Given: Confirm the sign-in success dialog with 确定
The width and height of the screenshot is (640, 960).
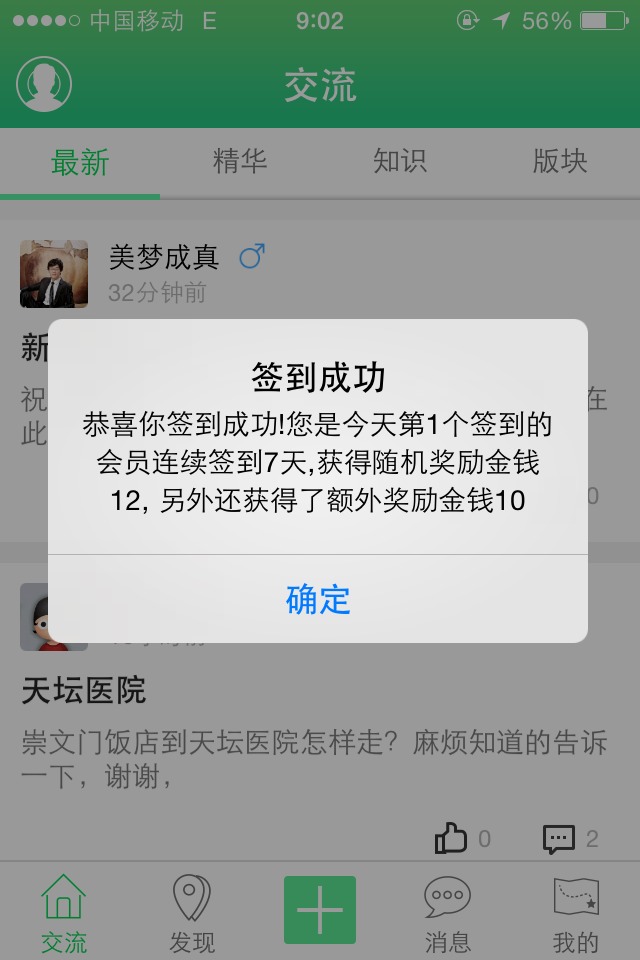Looking at the screenshot, I should (x=318, y=599).
